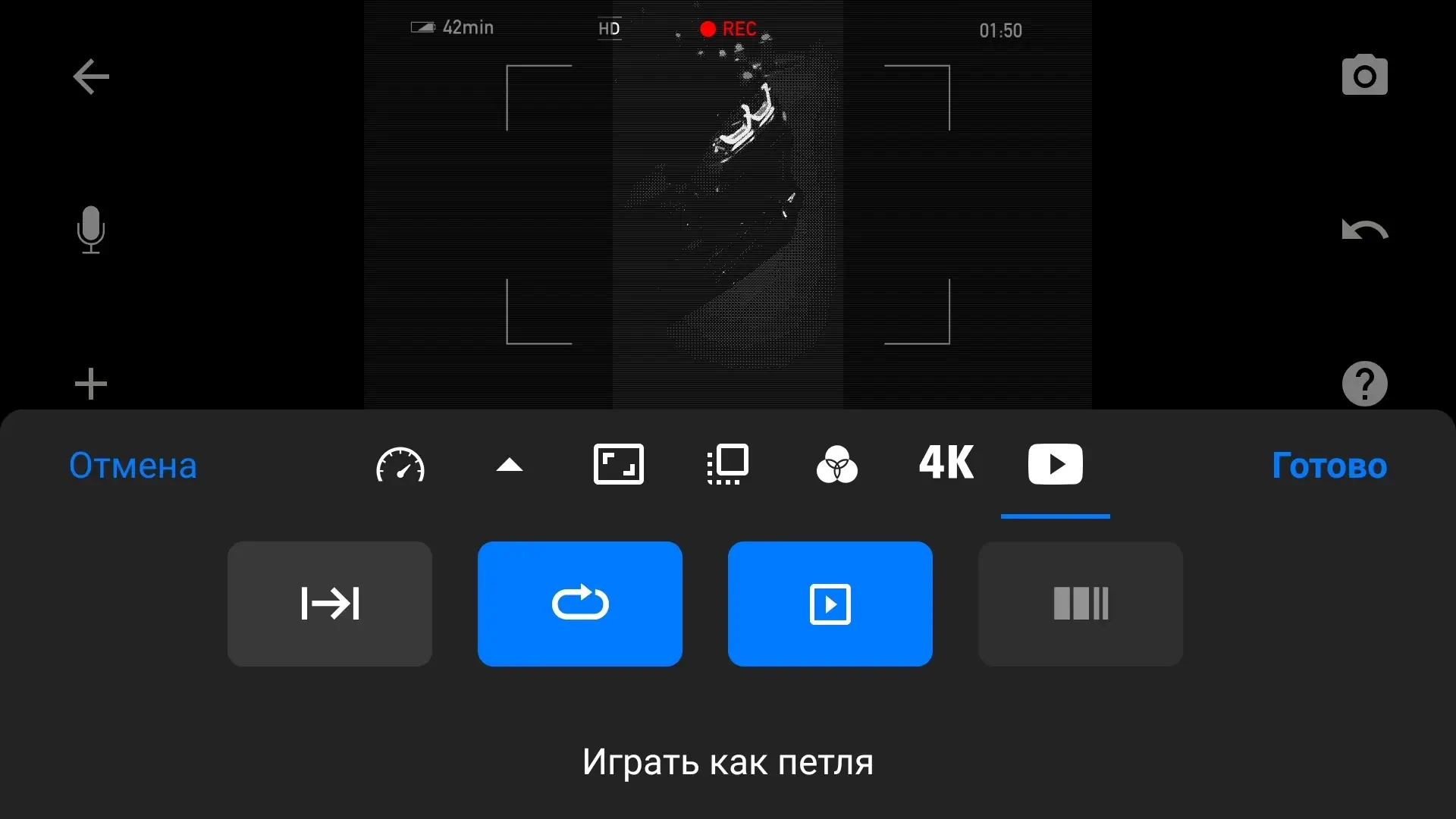Image resolution: width=1456 pixels, height=819 pixels.
Task: Open the help question mark
Action: [1364, 384]
